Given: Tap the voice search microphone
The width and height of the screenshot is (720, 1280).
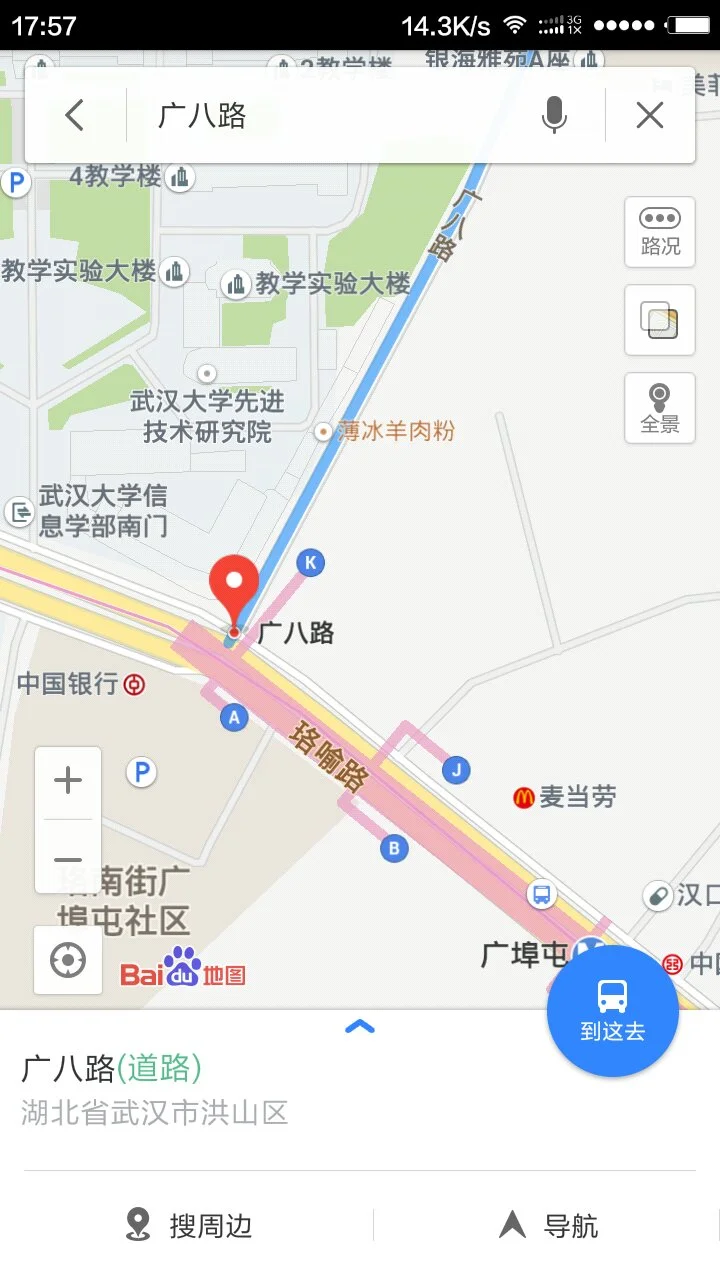Looking at the screenshot, I should pyautogui.click(x=554, y=114).
